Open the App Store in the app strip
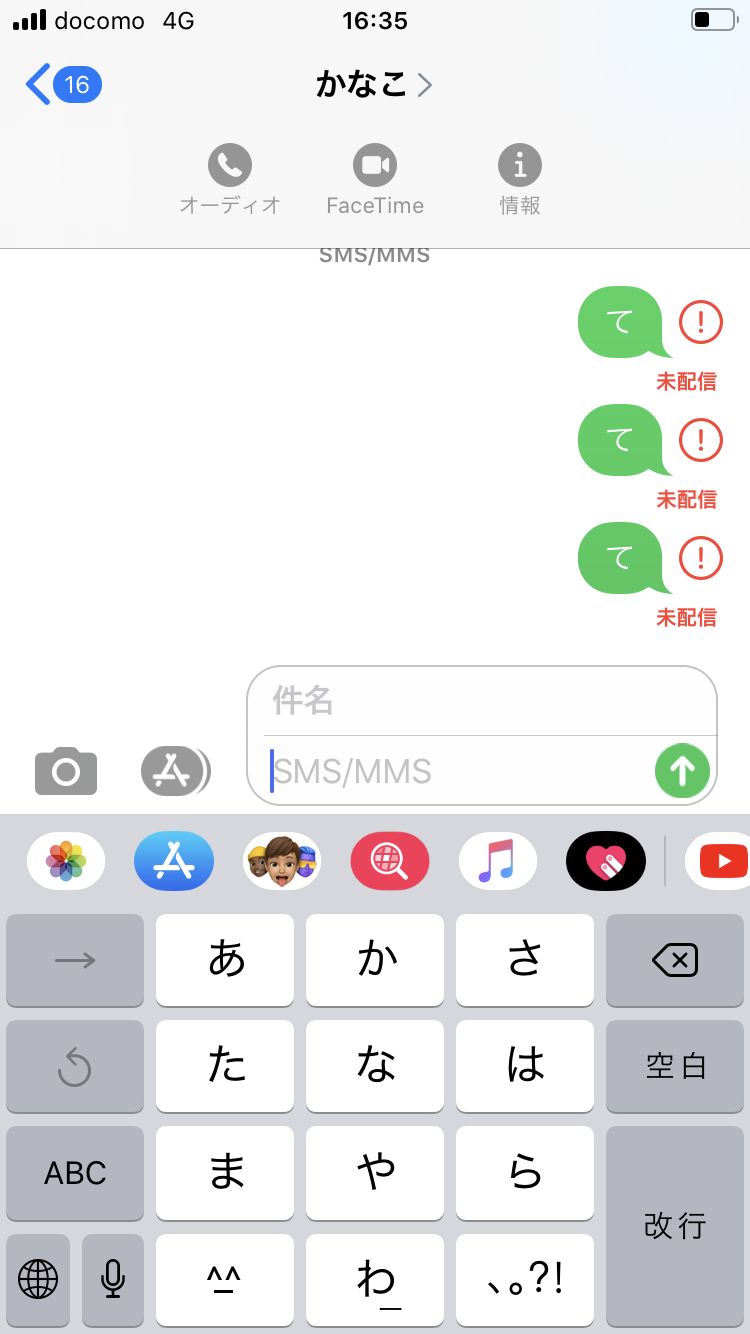Image resolution: width=750 pixels, height=1334 pixels. [174, 861]
